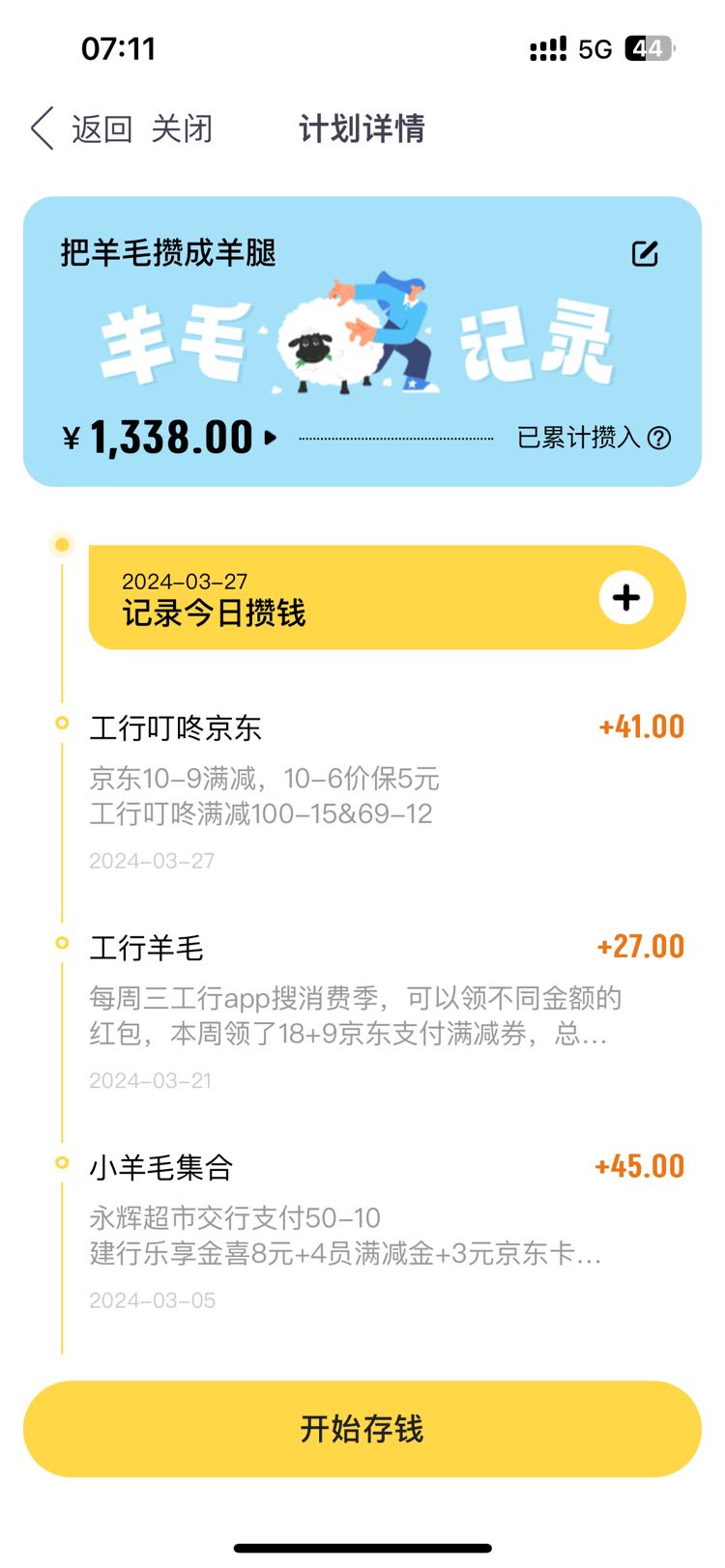The width and height of the screenshot is (725, 1568).
Task: Tap the 开始存钱 button
Action: click(x=362, y=1429)
